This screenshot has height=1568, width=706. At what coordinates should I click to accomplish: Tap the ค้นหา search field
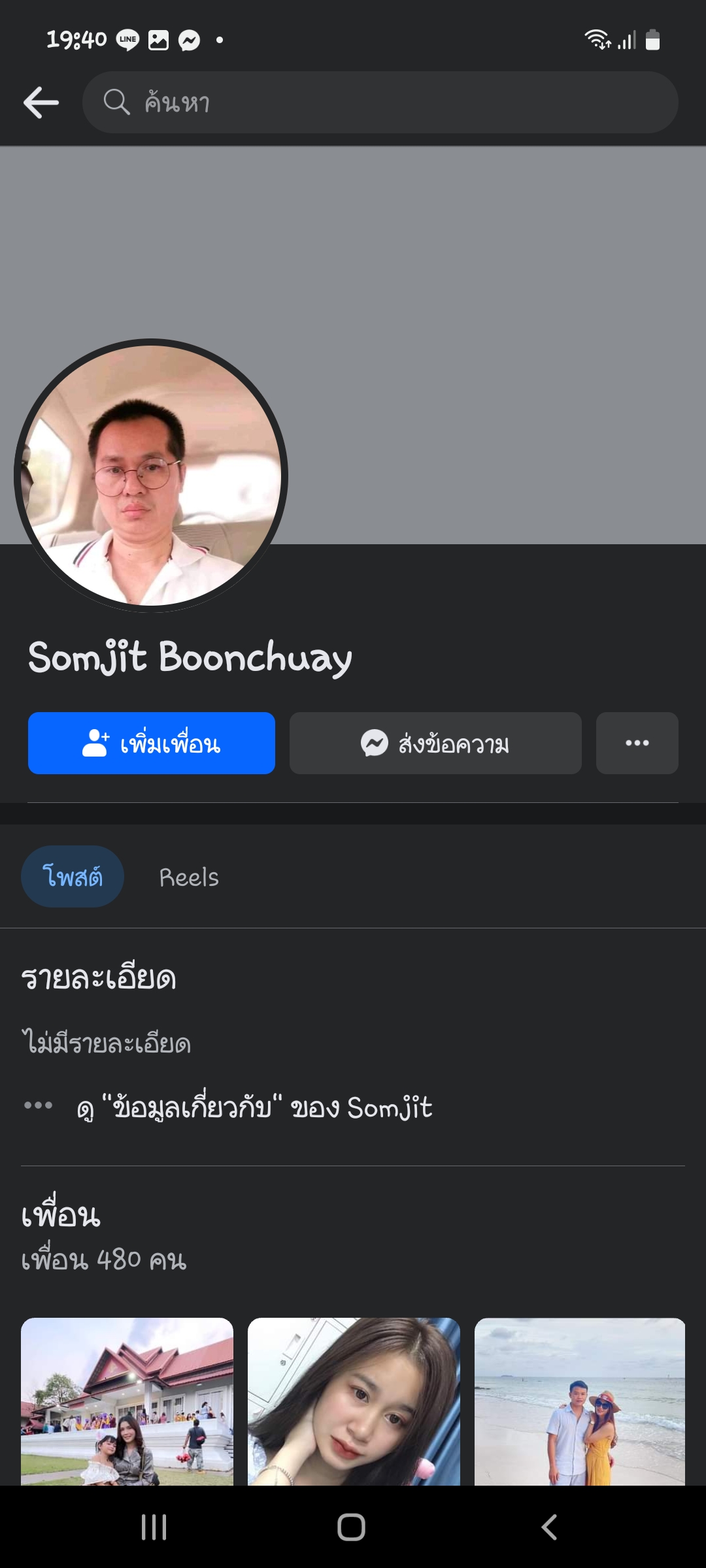(x=379, y=103)
